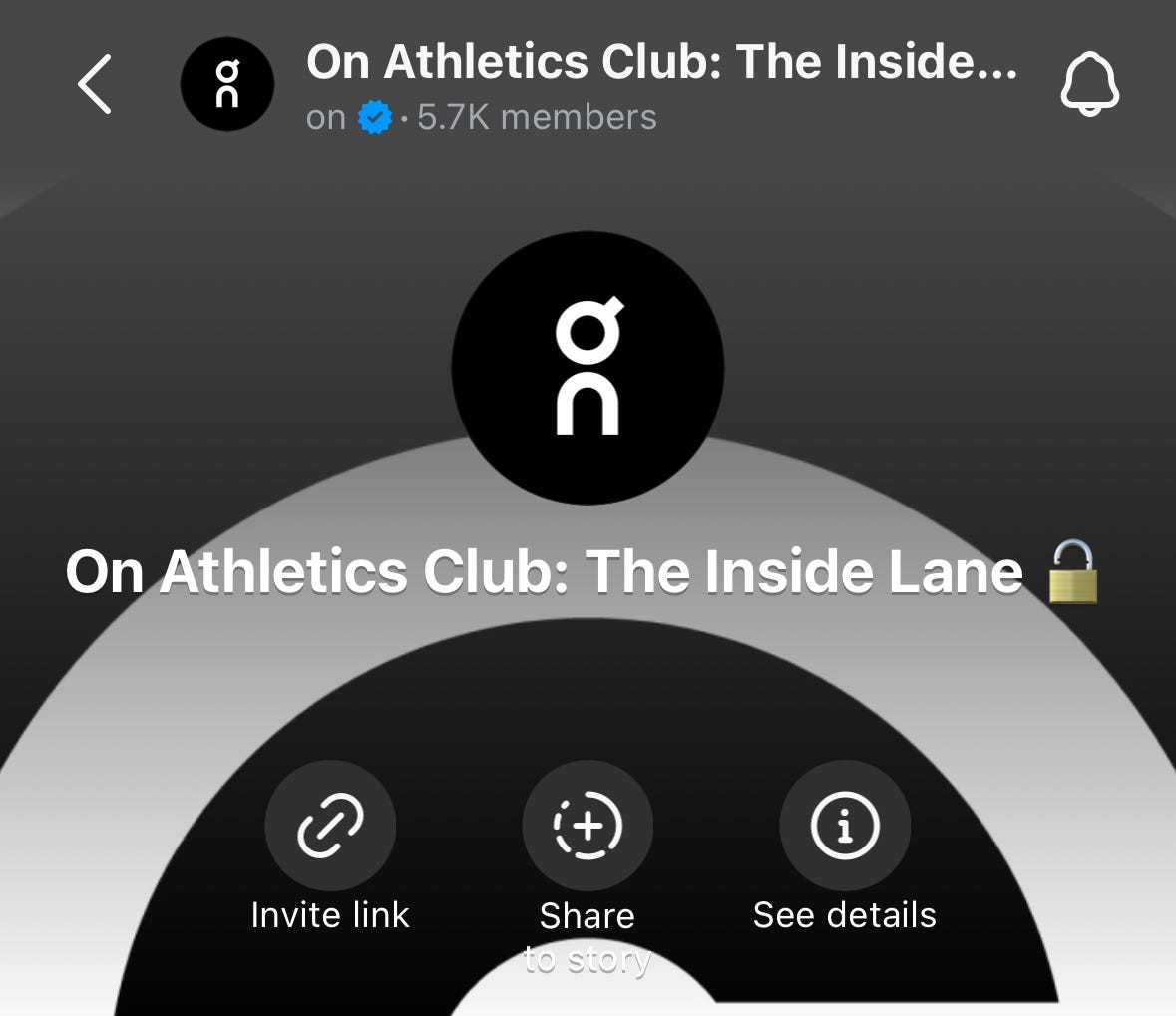1176x1016 pixels.
Task: Copy the Invite link
Action: click(x=330, y=826)
